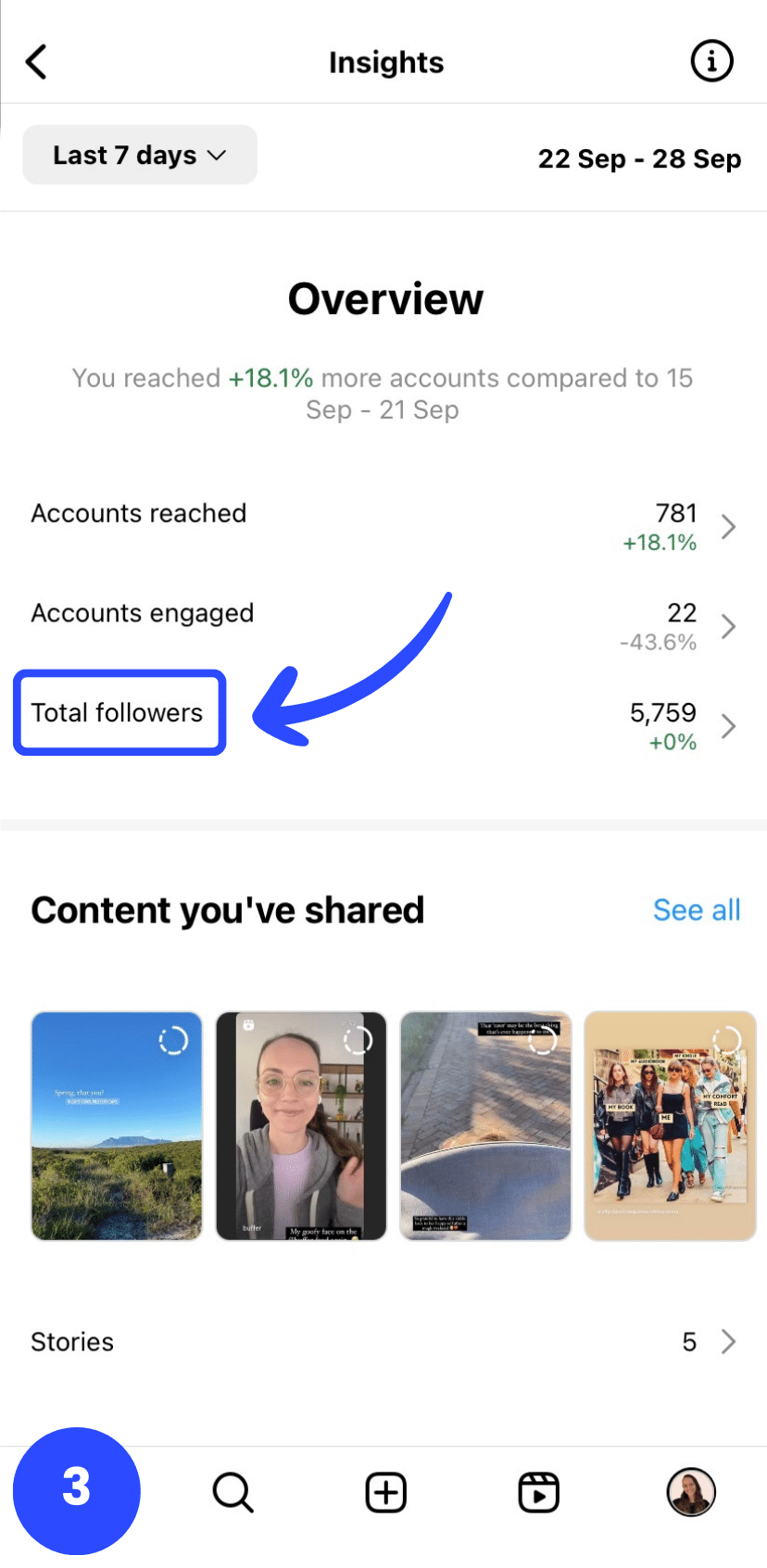Open the paved path story thumbnail
This screenshot has width=767, height=1568.
click(x=485, y=1125)
